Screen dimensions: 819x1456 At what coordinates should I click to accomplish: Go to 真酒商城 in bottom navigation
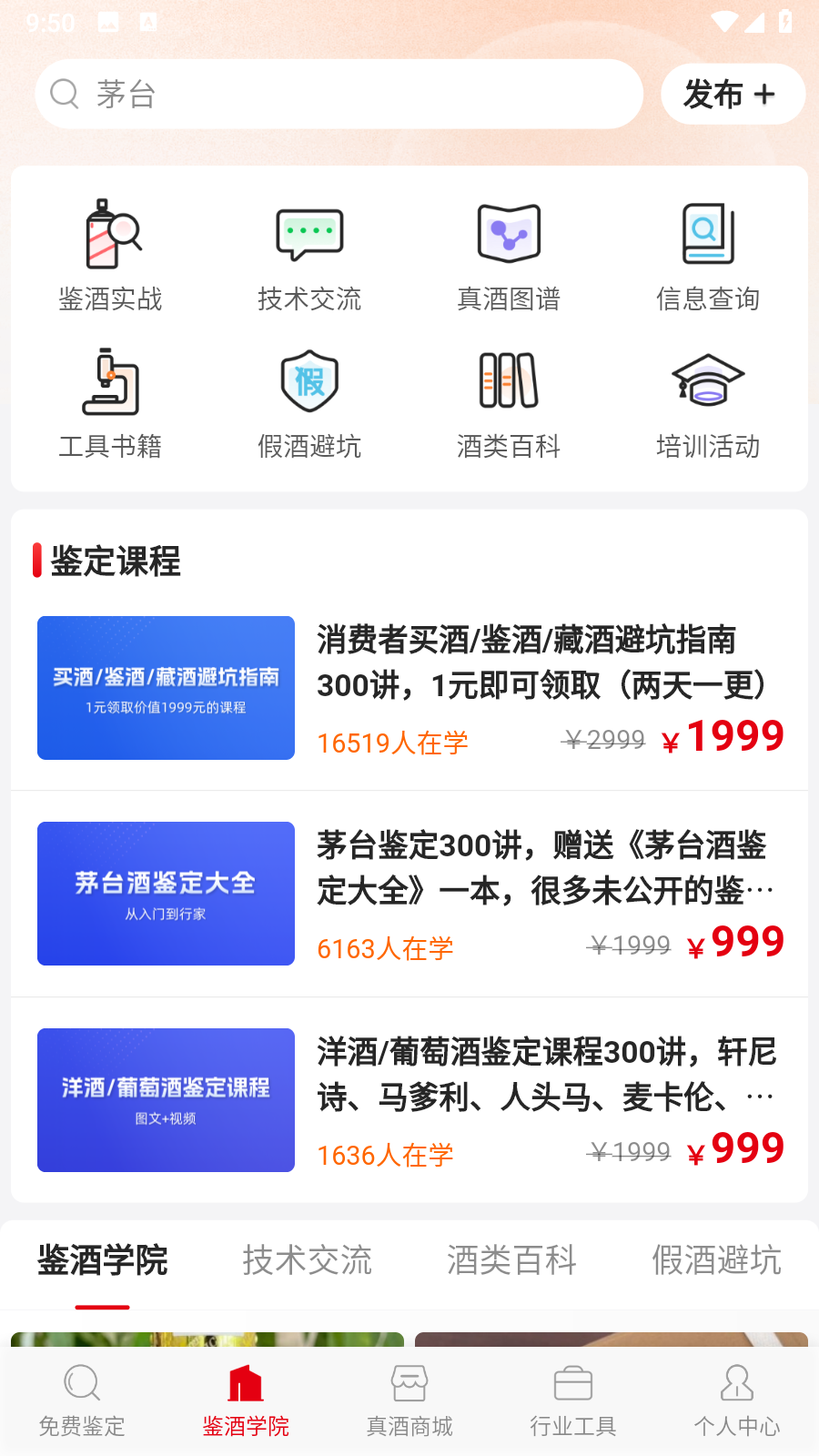coord(409,1400)
